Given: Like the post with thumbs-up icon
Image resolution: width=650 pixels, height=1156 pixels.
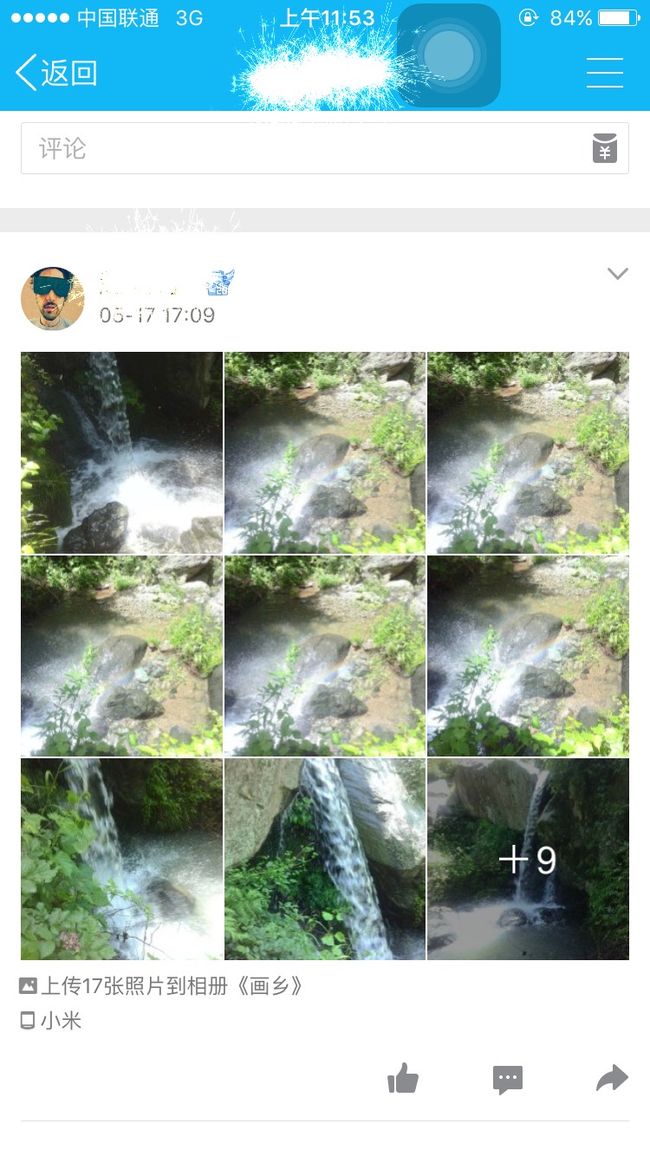Looking at the screenshot, I should point(403,1079).
